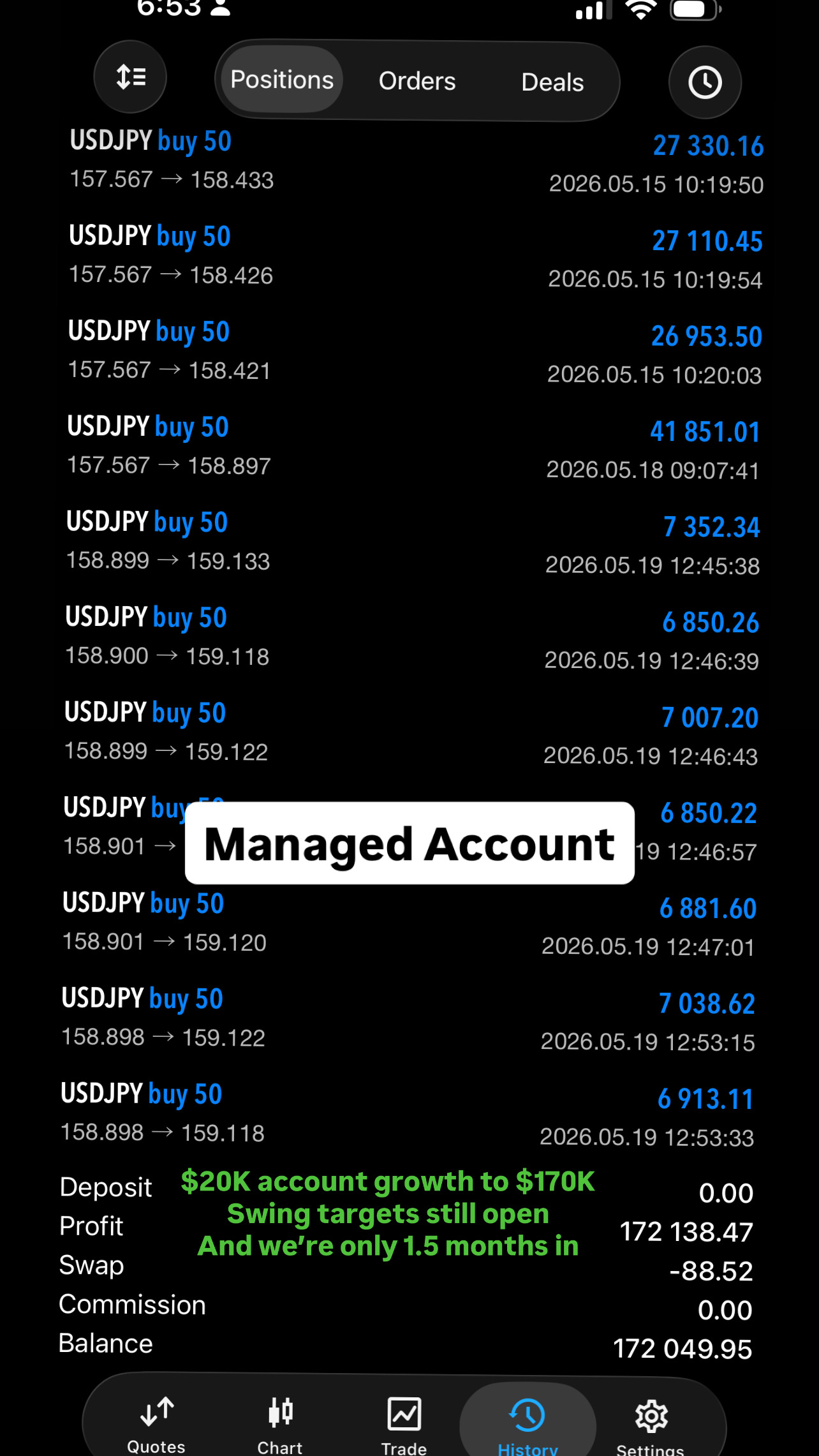Viewport: 819px width, 1456px height.
Task: Switch to the Deals segment
Action: (x=552, y=82)
